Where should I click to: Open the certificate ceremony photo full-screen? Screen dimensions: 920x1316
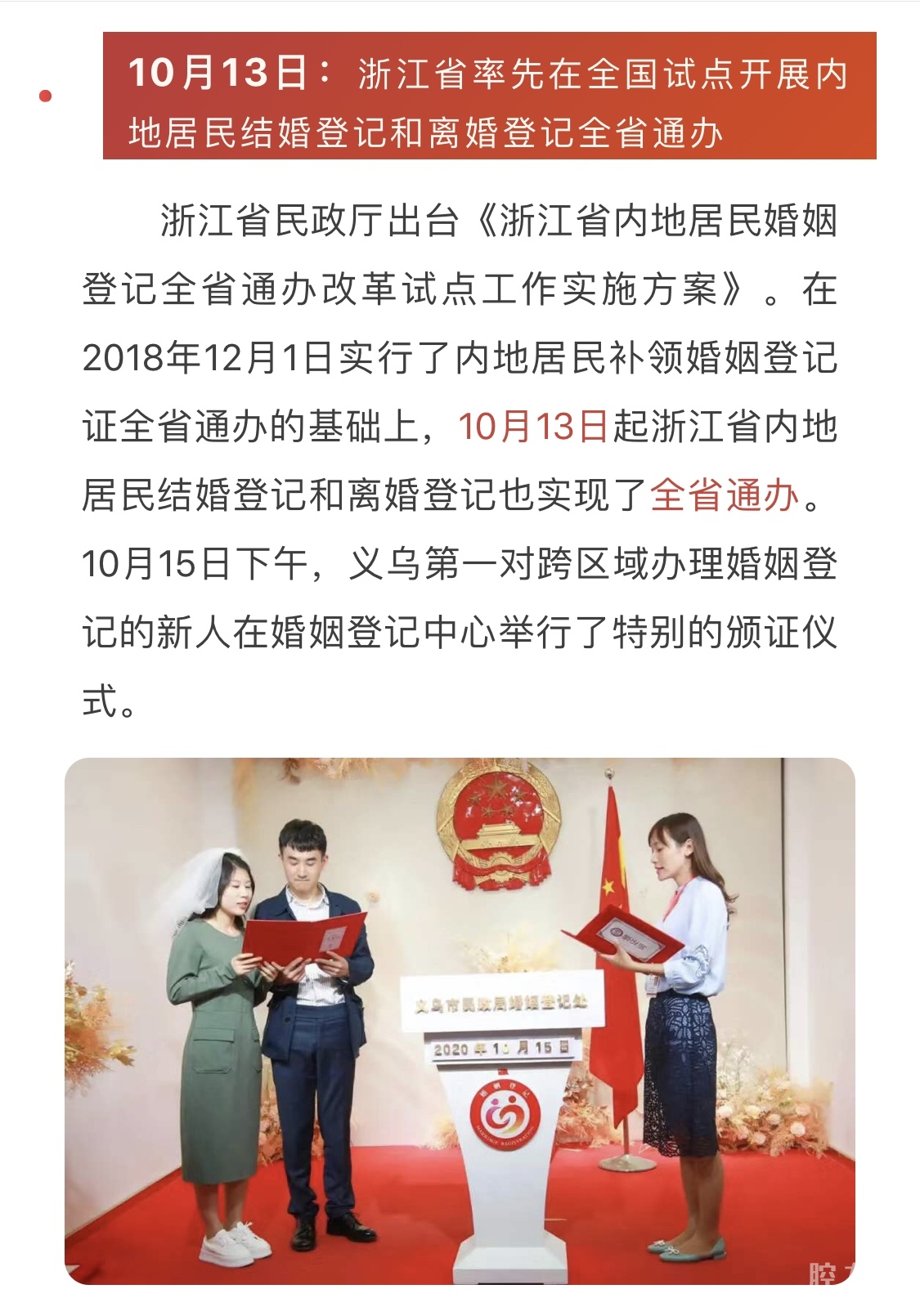click(x=460, y=1020)
